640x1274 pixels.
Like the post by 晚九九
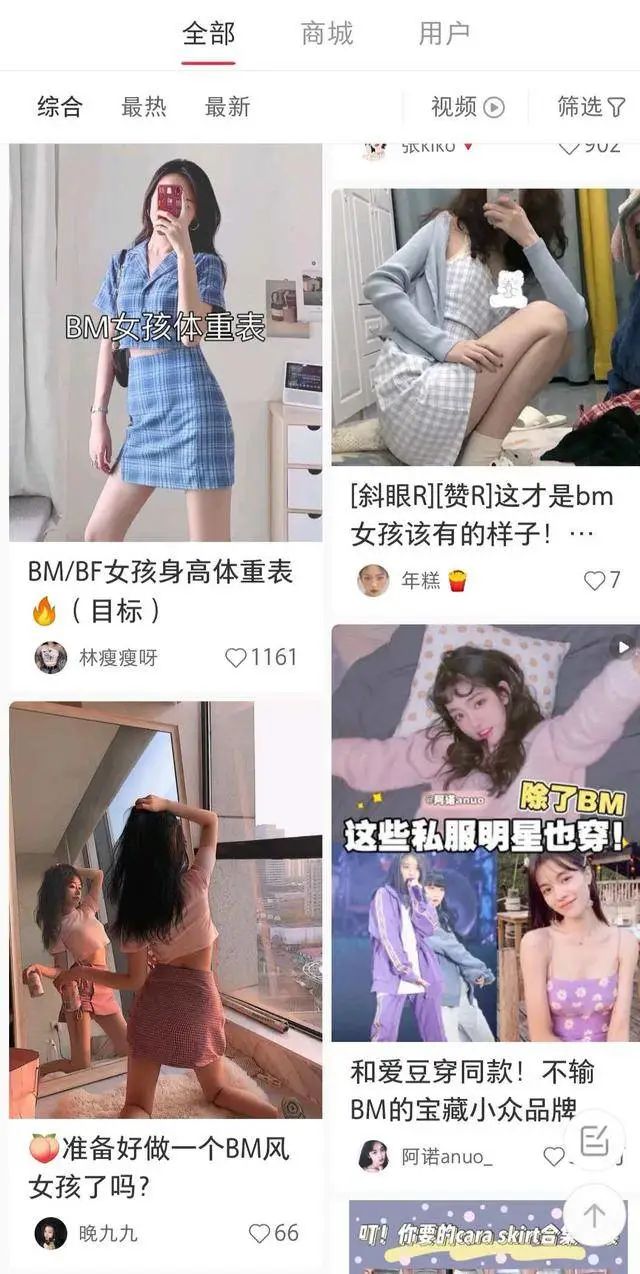click(260, 1233)
